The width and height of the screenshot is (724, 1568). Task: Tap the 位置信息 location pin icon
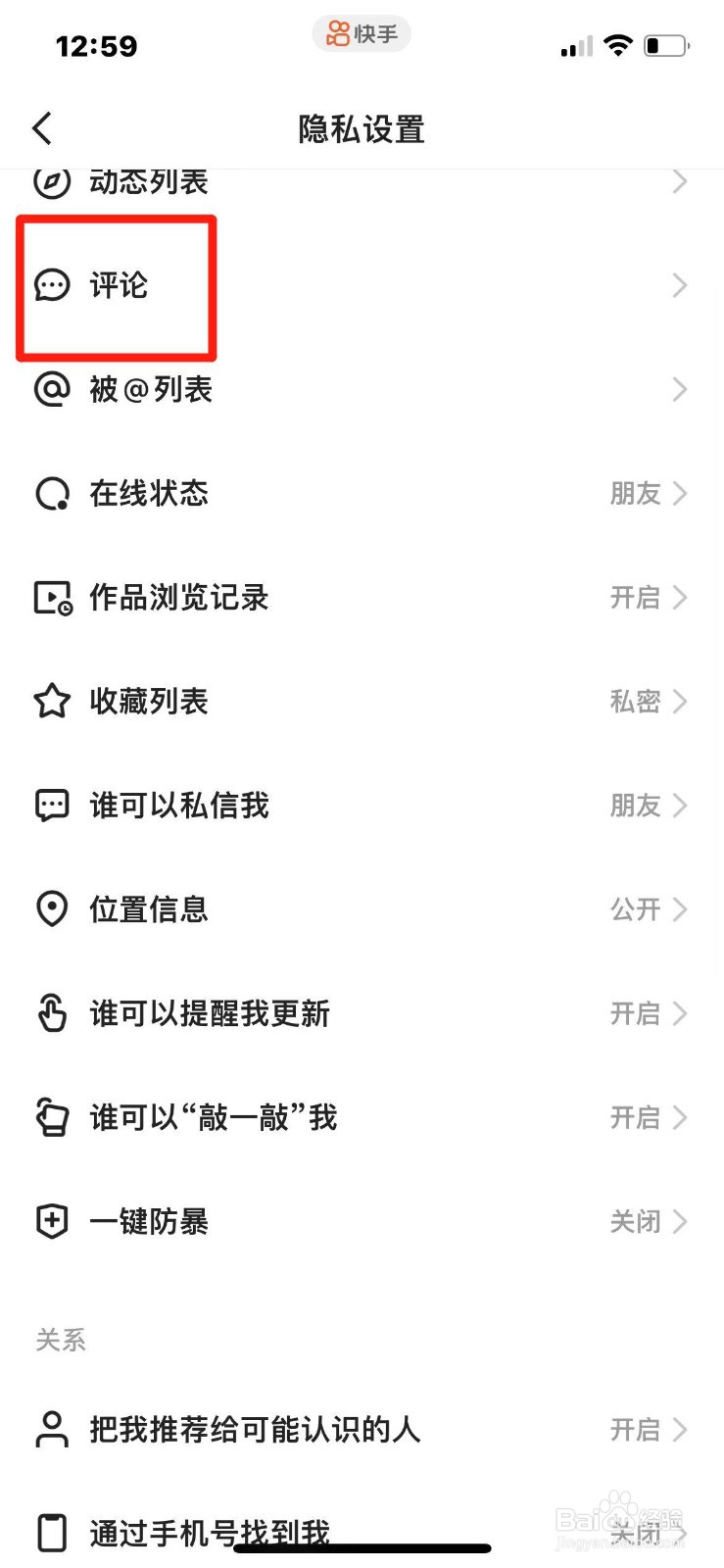52,909
